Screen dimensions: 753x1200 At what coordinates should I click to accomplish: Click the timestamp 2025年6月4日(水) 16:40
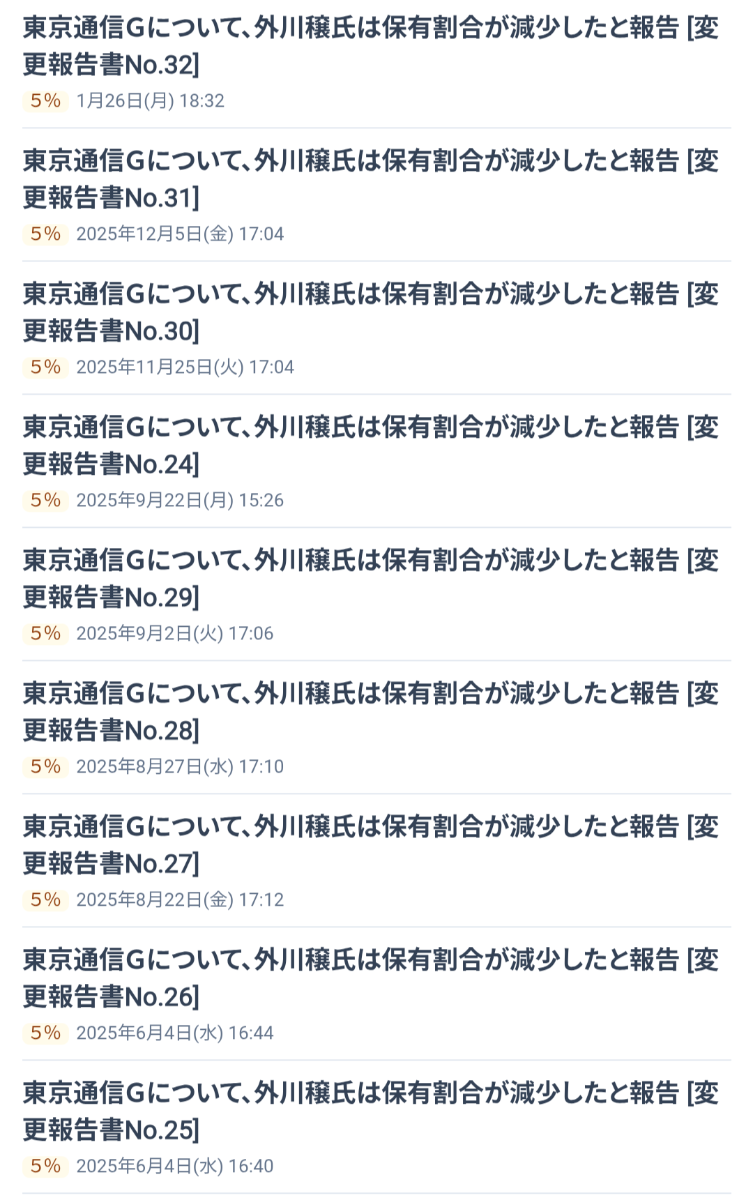pyautogui.click(x=172, y=1165)
